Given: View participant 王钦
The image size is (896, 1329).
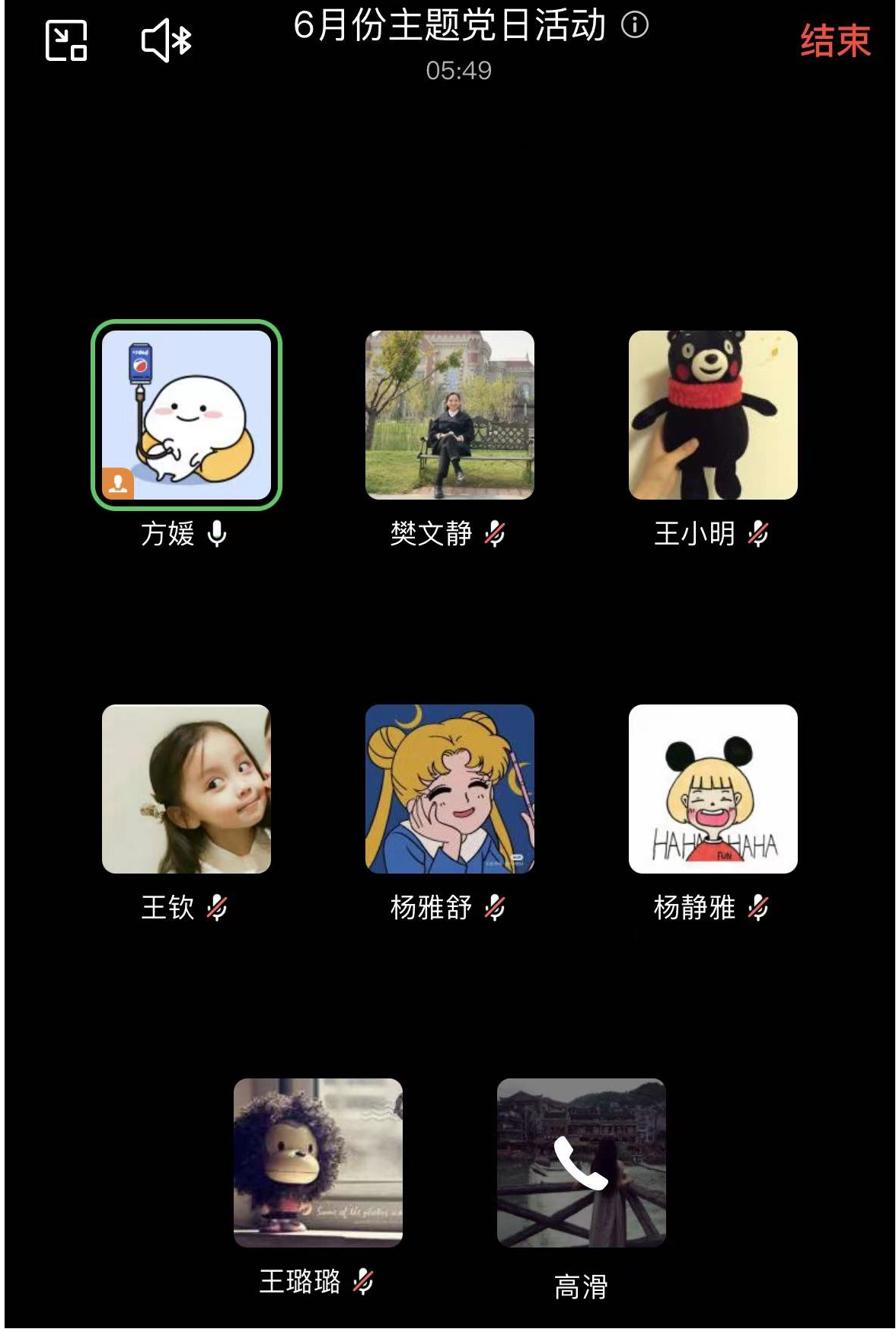Looking at the screenshot, I should tap(187, 789).
